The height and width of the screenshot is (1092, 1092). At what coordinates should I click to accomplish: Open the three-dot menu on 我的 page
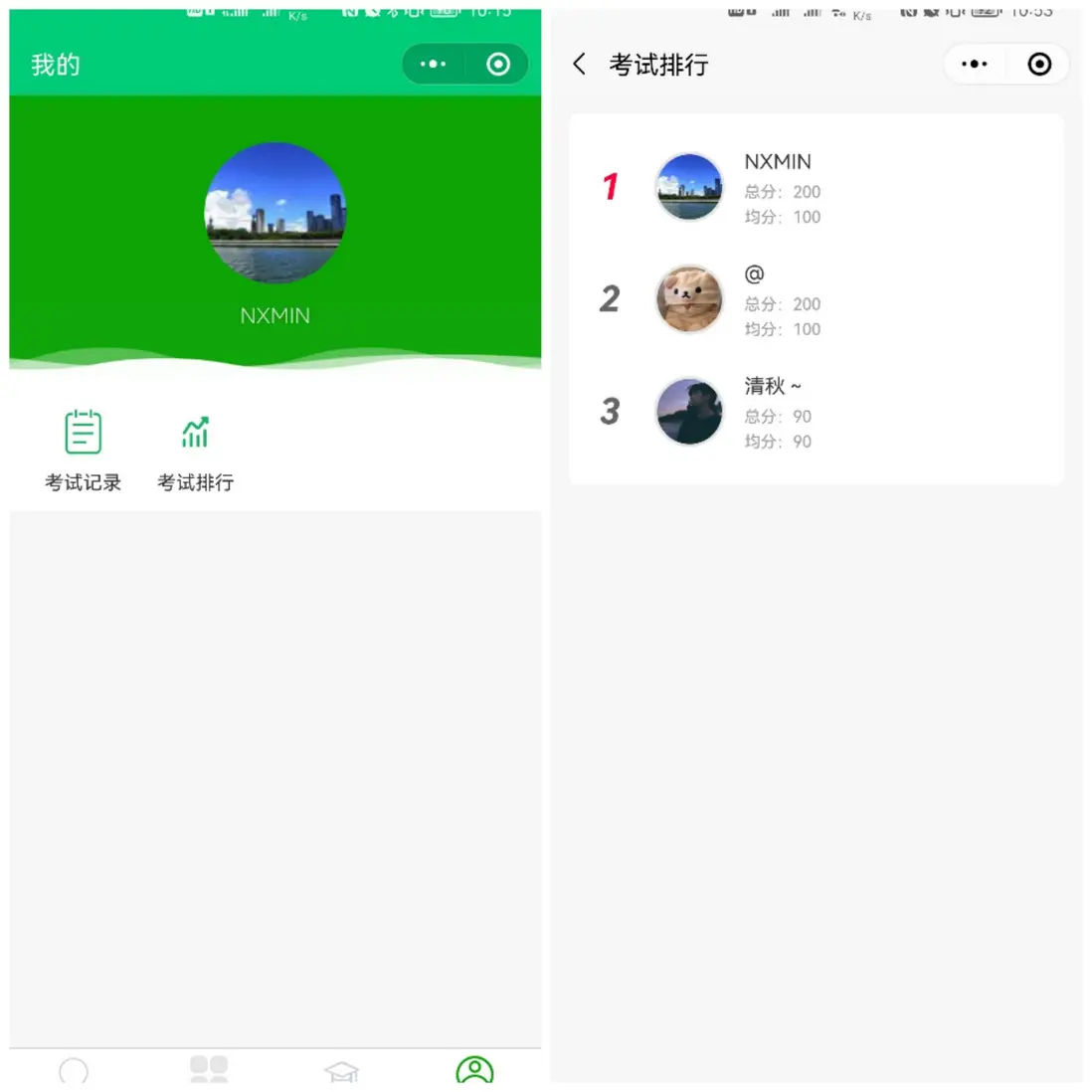coord(434,65)
